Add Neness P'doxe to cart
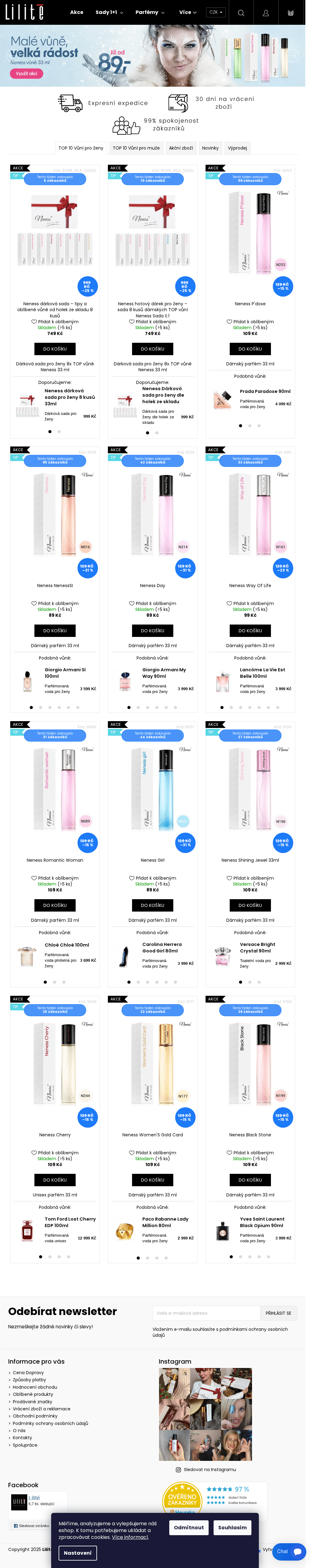This screenshot has width=310, height=1568. (250, 349)
